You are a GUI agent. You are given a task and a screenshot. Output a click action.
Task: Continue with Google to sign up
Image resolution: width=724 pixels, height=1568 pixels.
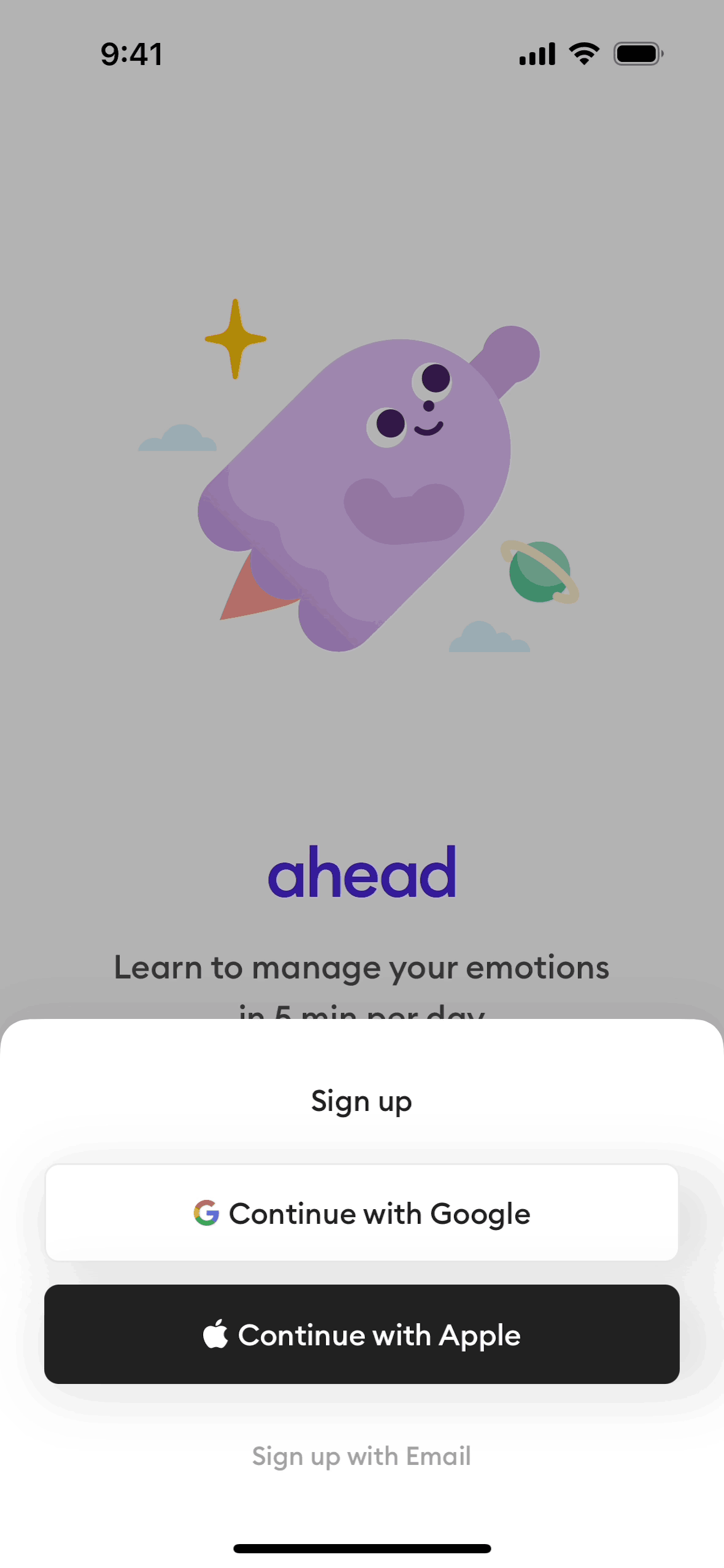coord(361,1213)
